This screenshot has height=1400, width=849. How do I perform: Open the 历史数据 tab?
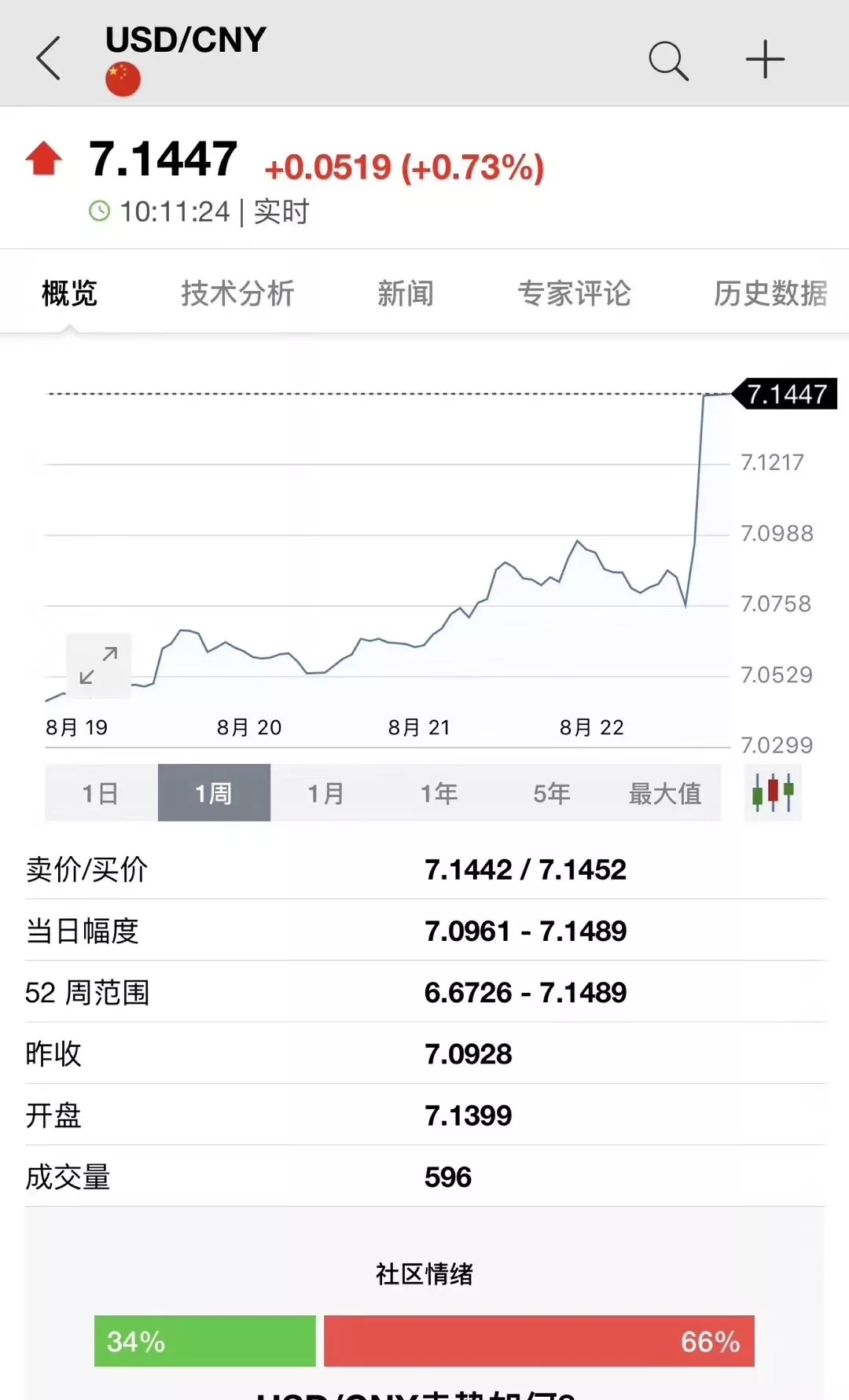[x=770, y=293]
